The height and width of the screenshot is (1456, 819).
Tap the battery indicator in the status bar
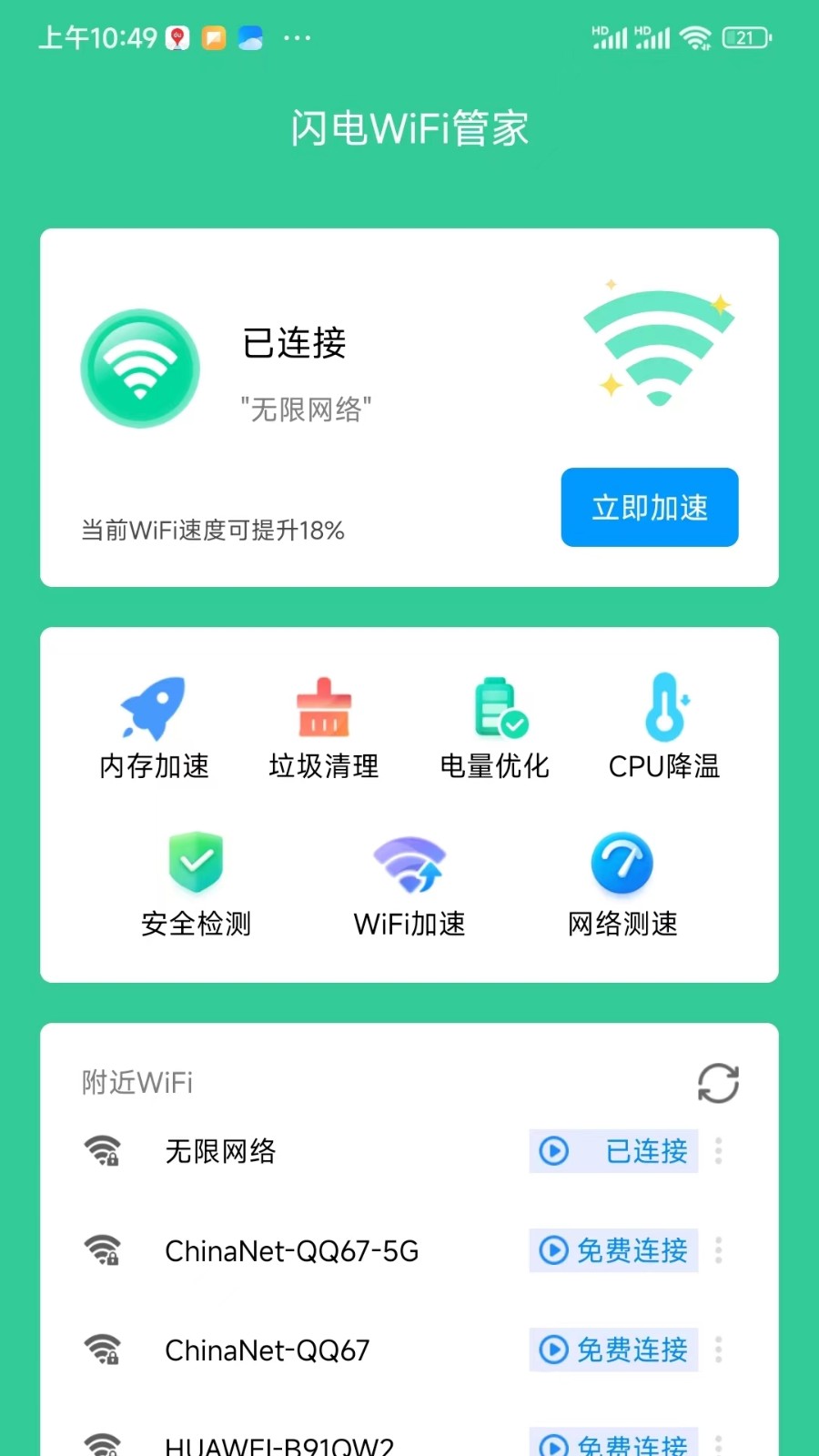(x=743, y=37)
